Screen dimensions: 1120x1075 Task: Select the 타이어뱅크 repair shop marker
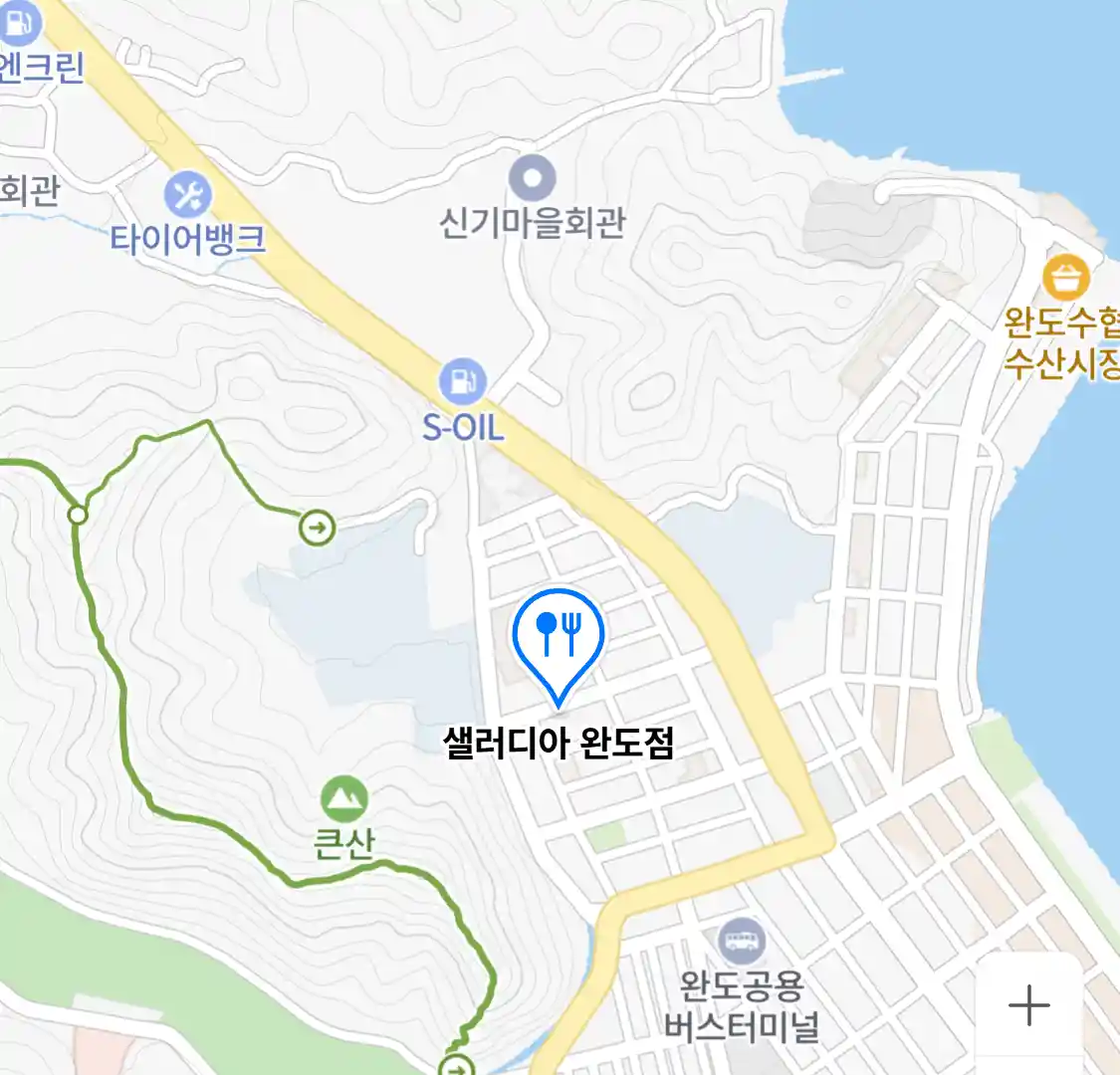[x=188, y=194]
